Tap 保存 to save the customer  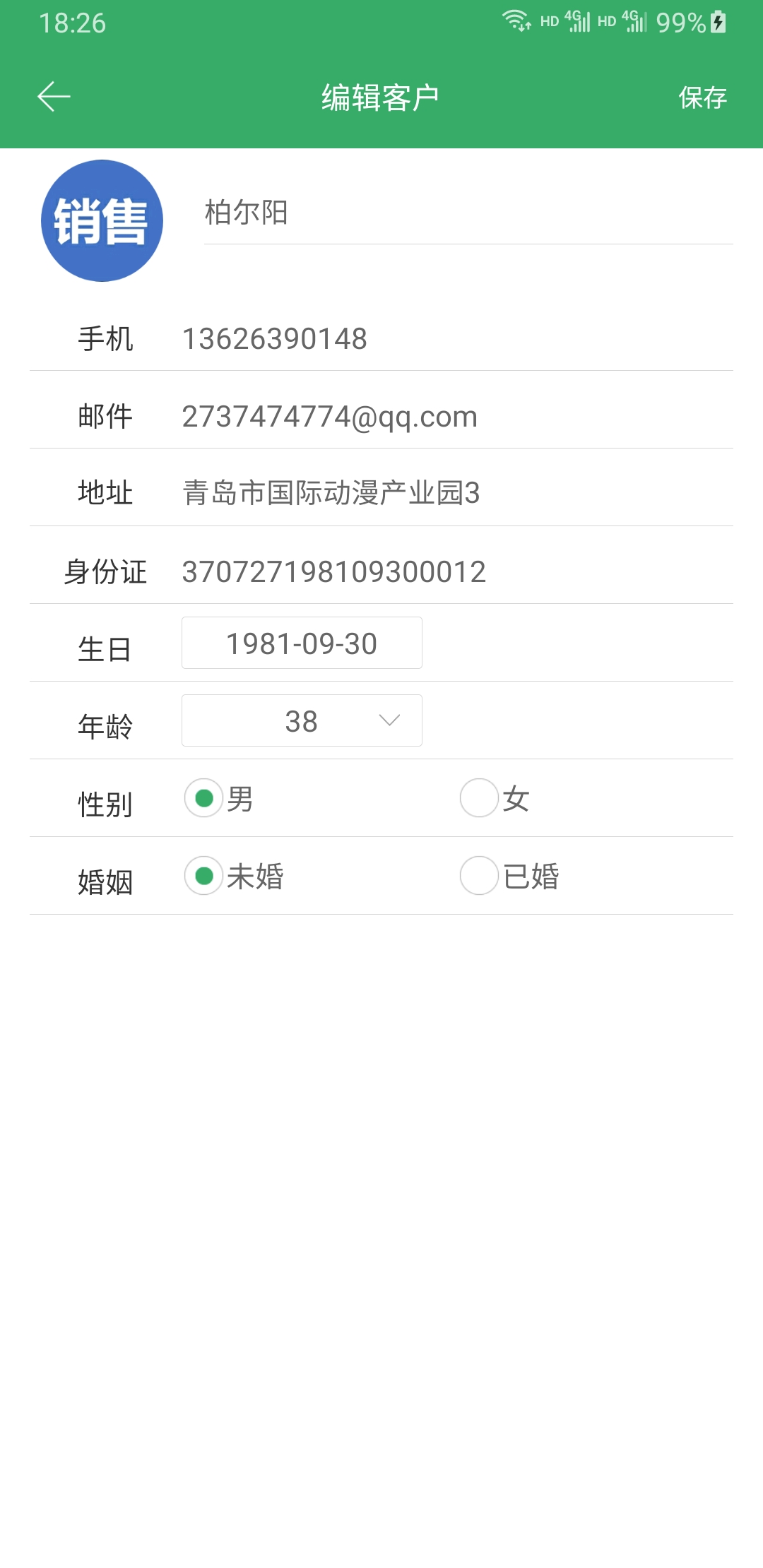point(702,97)
